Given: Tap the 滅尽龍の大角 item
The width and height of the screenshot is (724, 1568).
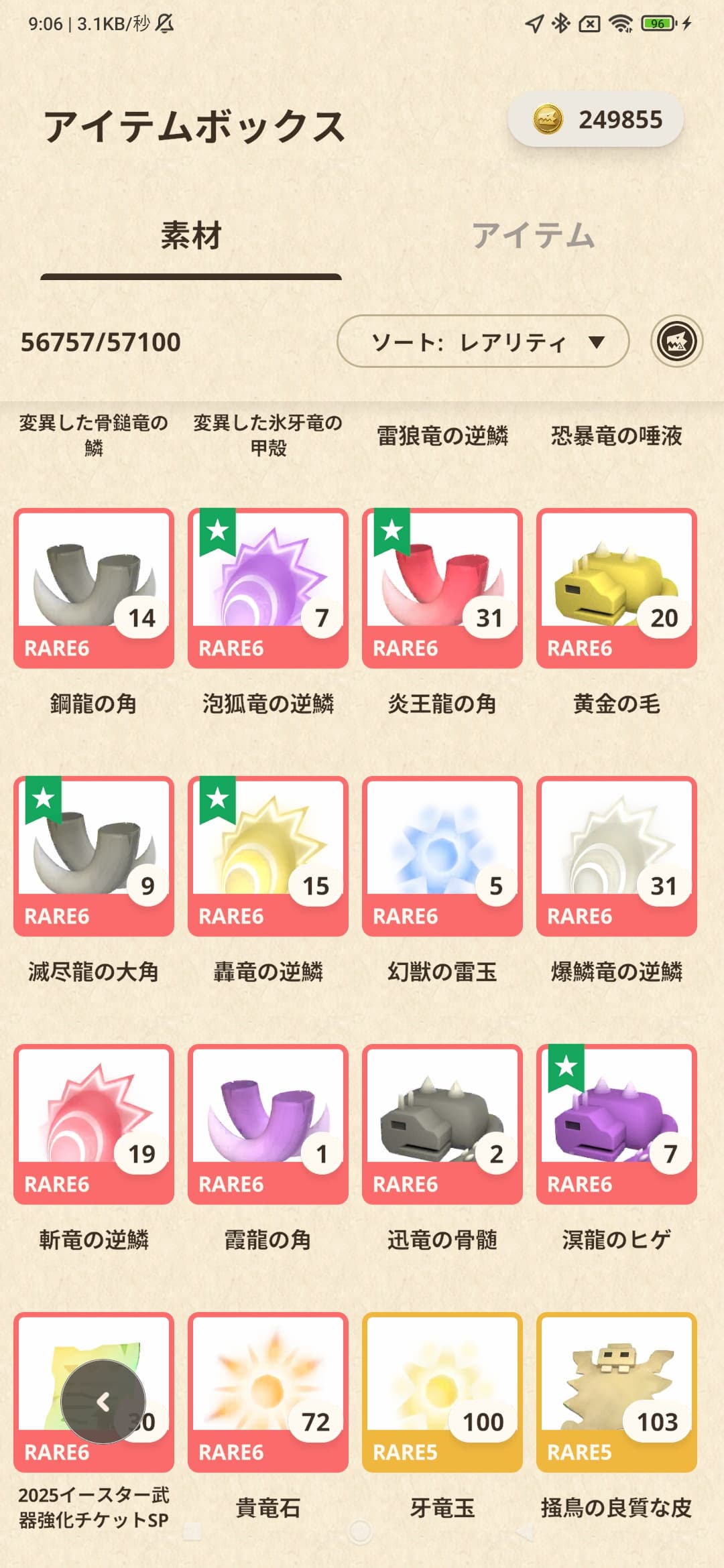Looking at the screenshot, I should 94,856.
